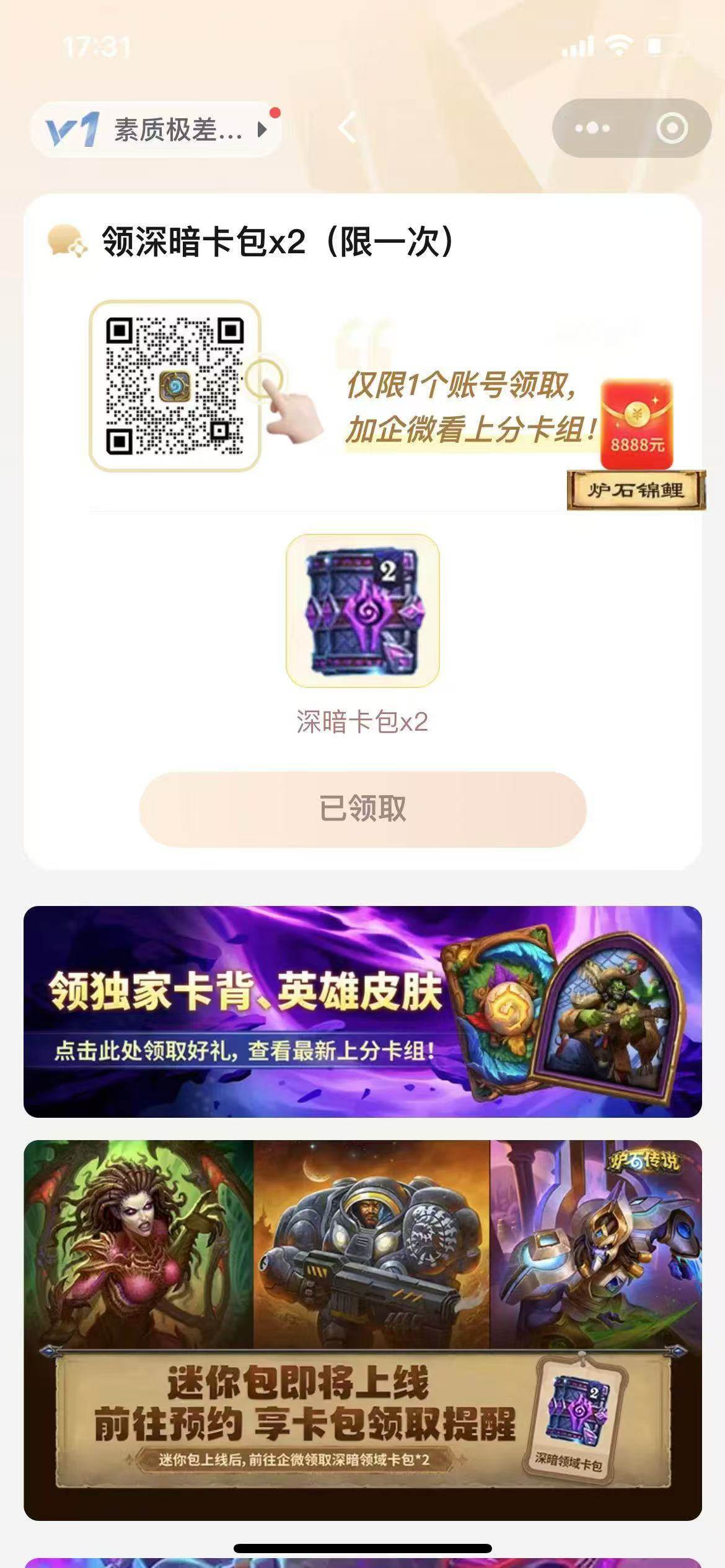Open the 素质极差 account switcher

(156, 129)
